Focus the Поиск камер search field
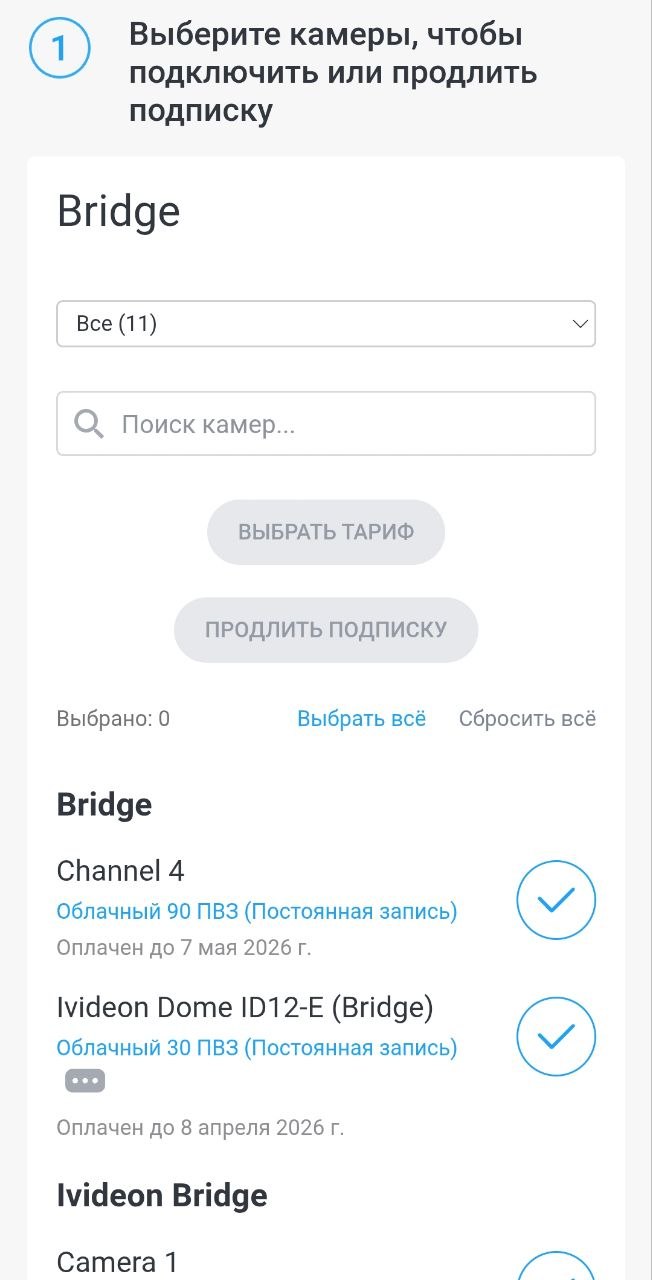This screenshot has width=652, height=1280. point(340,424)
